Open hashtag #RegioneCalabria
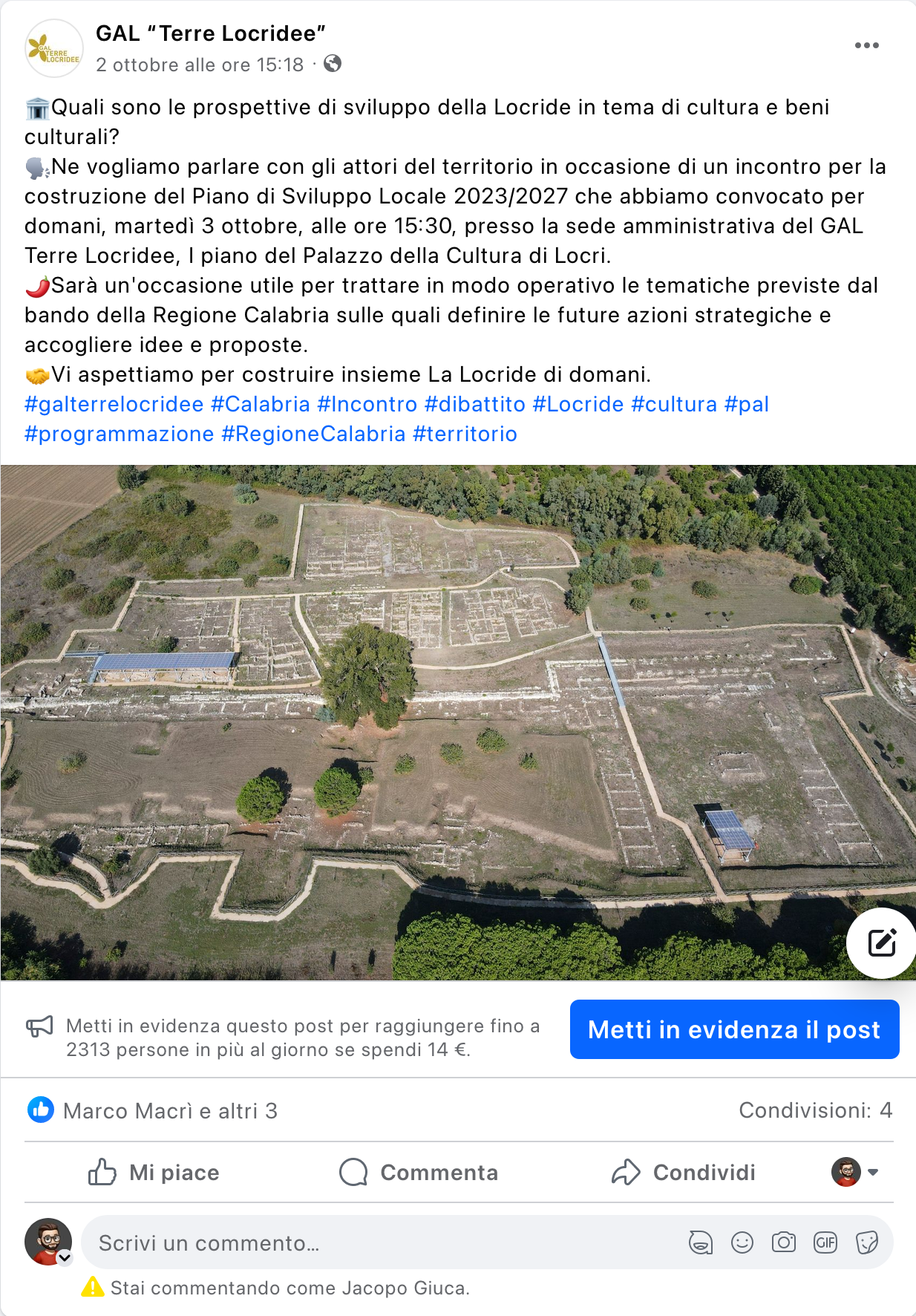916x1316 pixels. coord(313,434)
